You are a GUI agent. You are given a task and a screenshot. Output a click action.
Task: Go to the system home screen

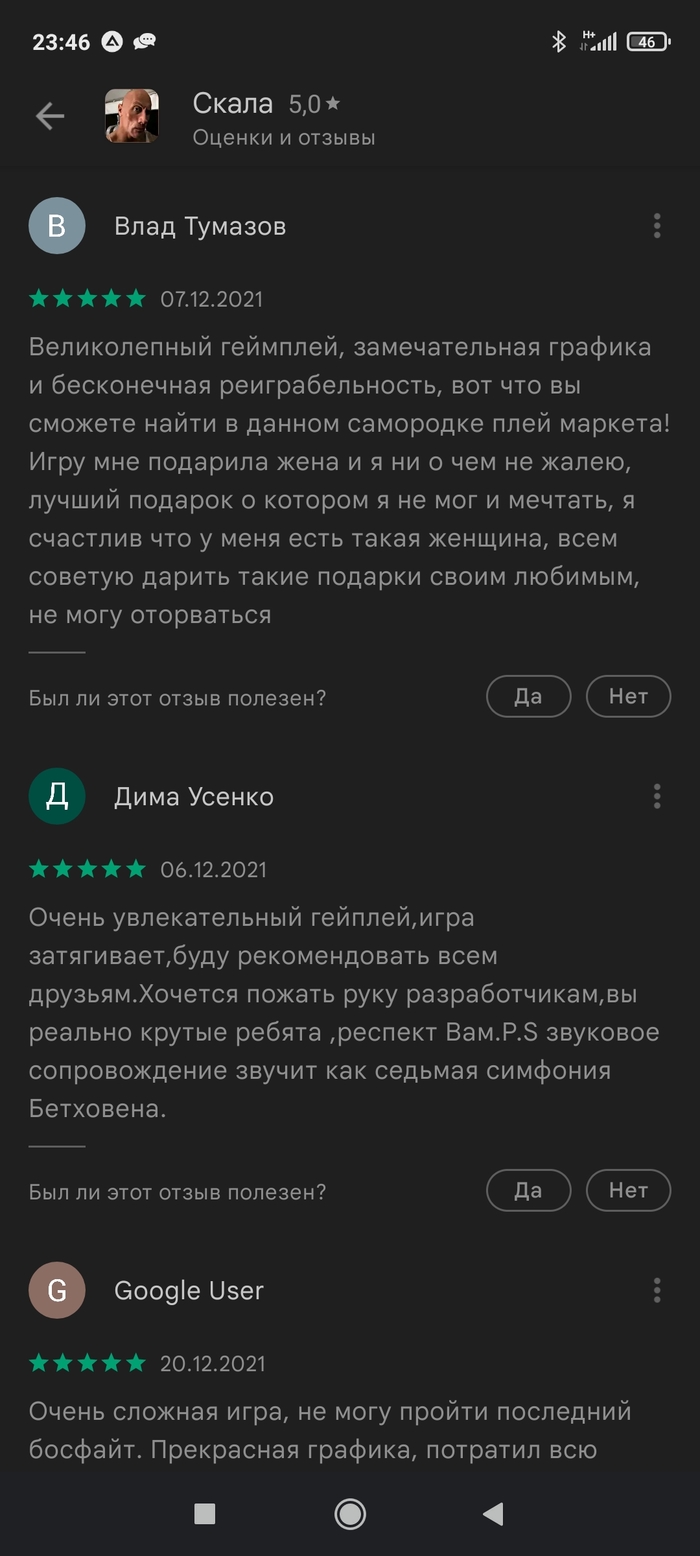tap(350, 1514)
